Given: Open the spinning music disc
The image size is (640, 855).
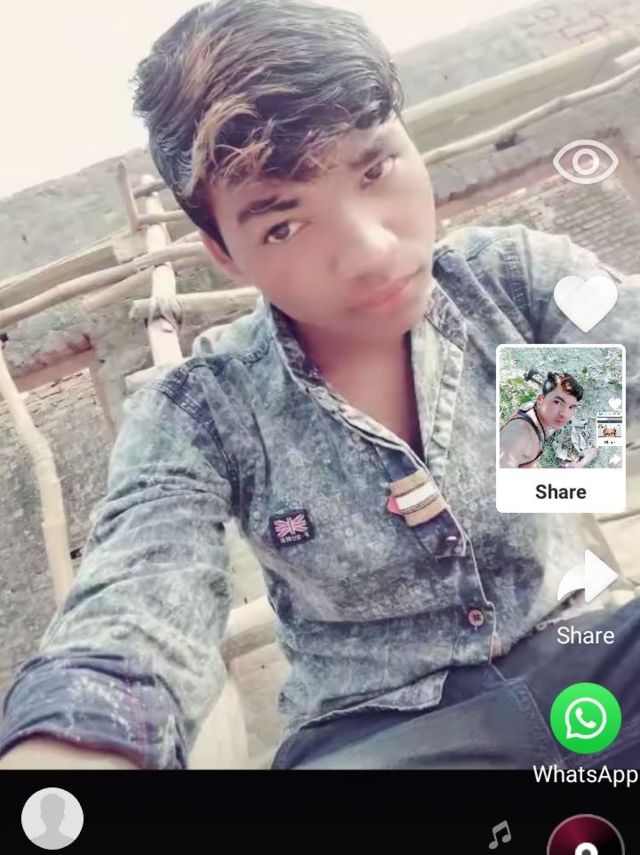Looking at the screenshot, I should 586,837.
